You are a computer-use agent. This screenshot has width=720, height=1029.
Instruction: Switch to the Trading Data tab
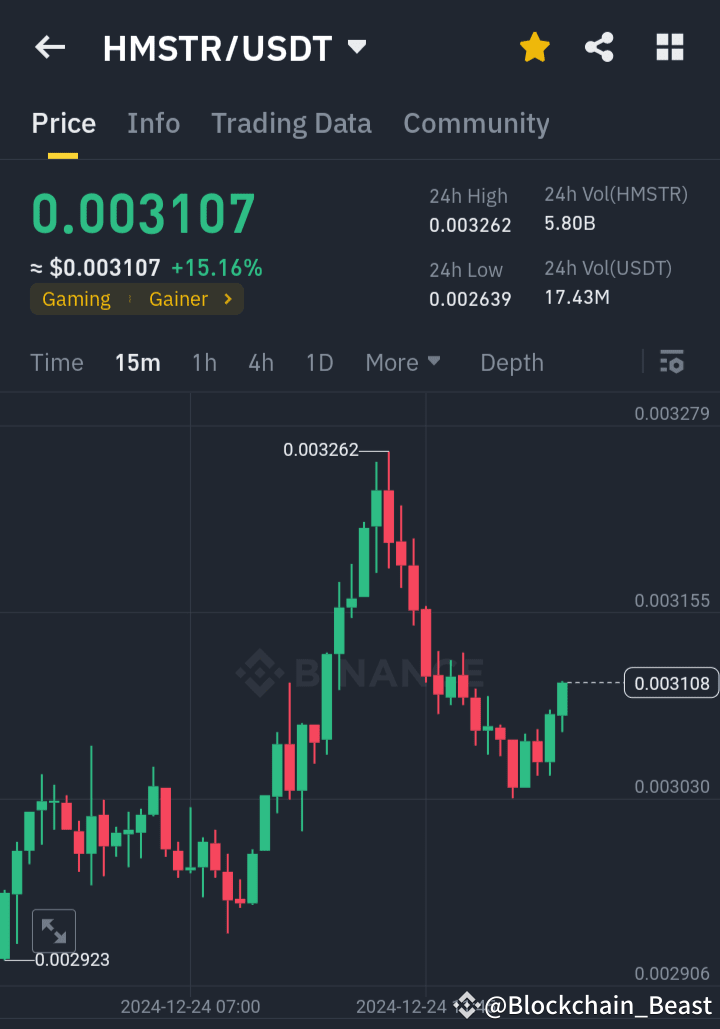tap(291, 122)
